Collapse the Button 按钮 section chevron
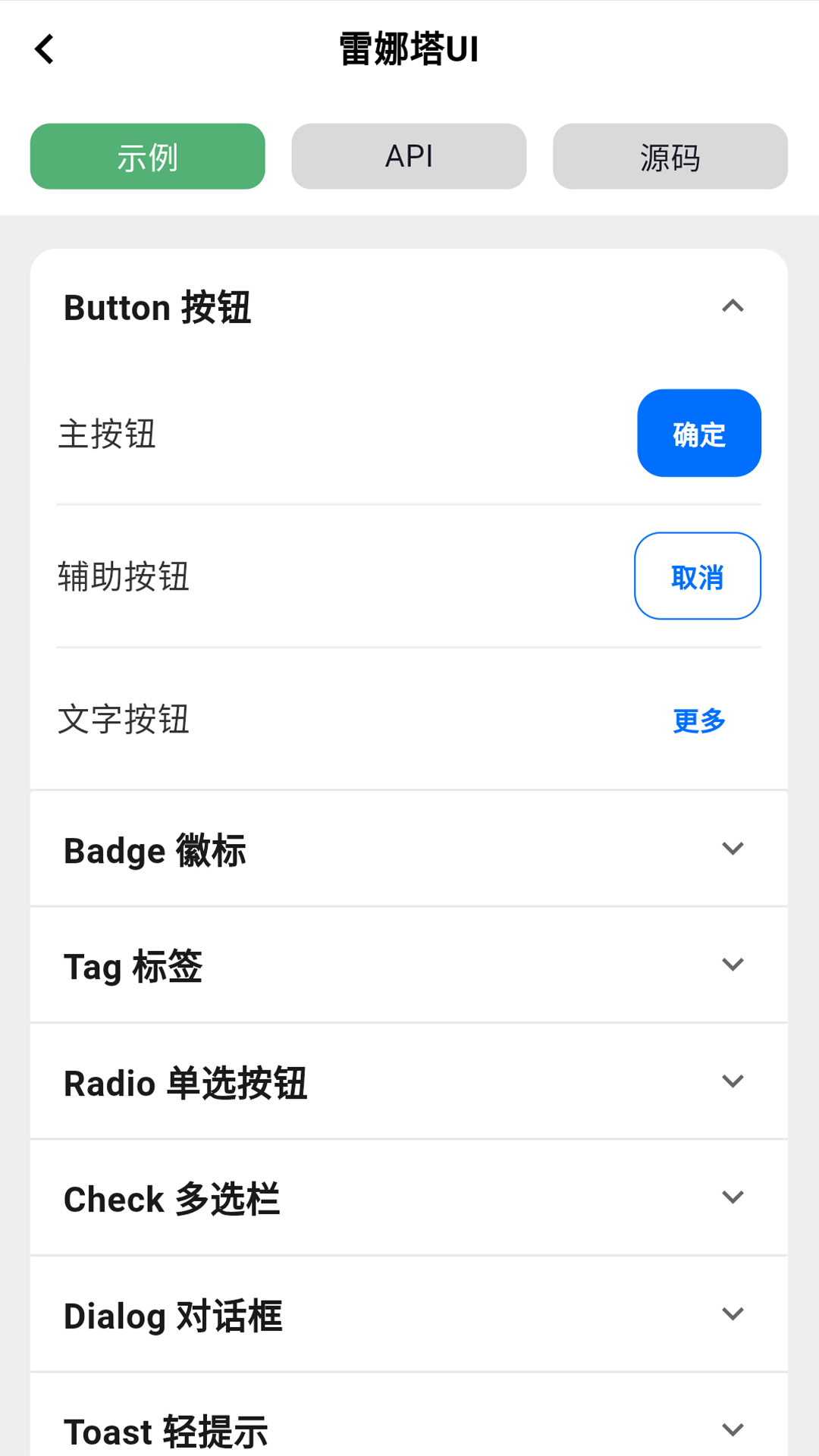The width and height of the screenshot is (819, 1456). [733, 306]
